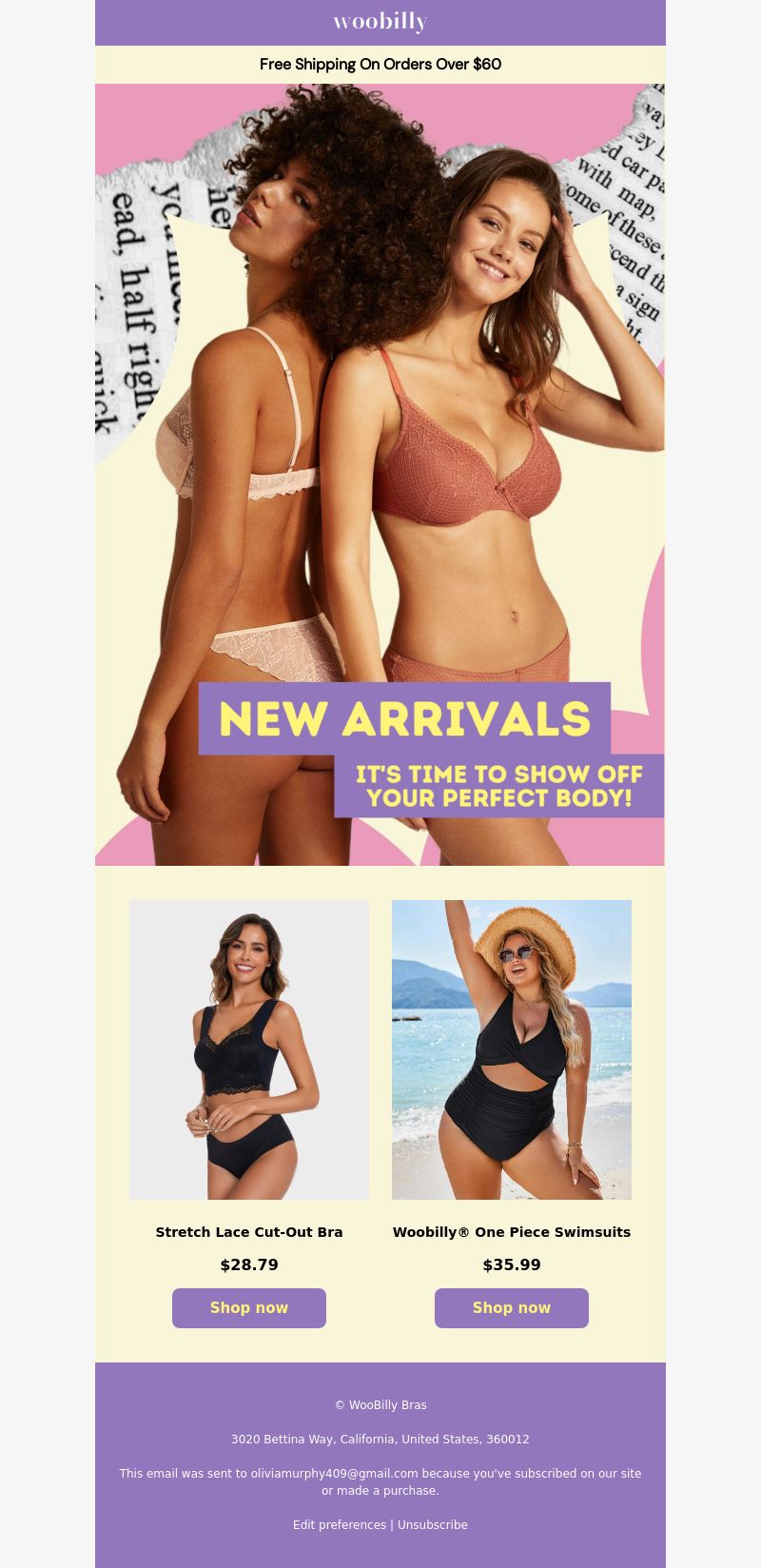Open the Stretch Lace Cut-Out Bra product image
Screen dimensions: 761x1568
249,1049
